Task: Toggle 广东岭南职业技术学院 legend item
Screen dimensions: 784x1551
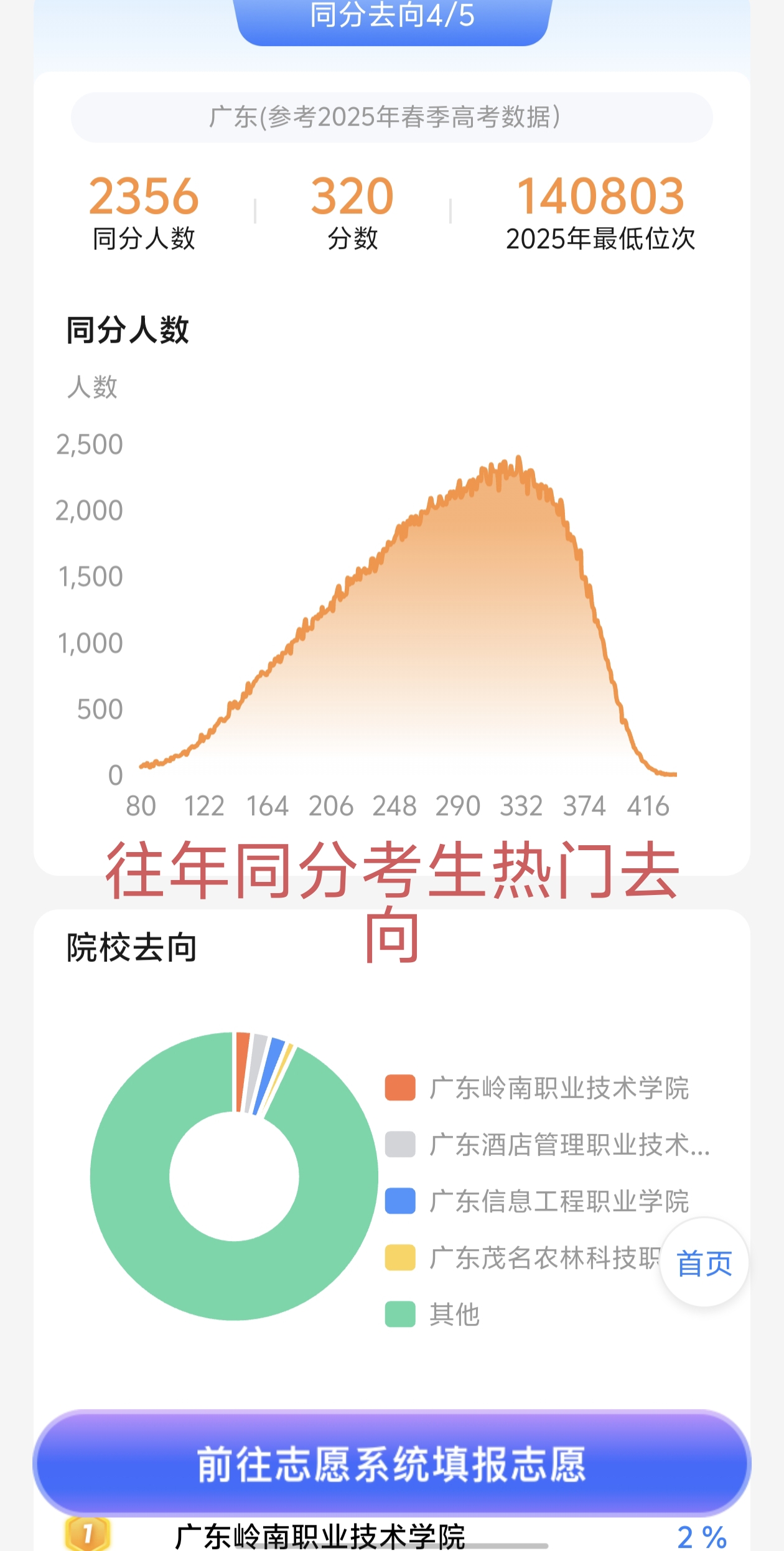Action: 538,1088
